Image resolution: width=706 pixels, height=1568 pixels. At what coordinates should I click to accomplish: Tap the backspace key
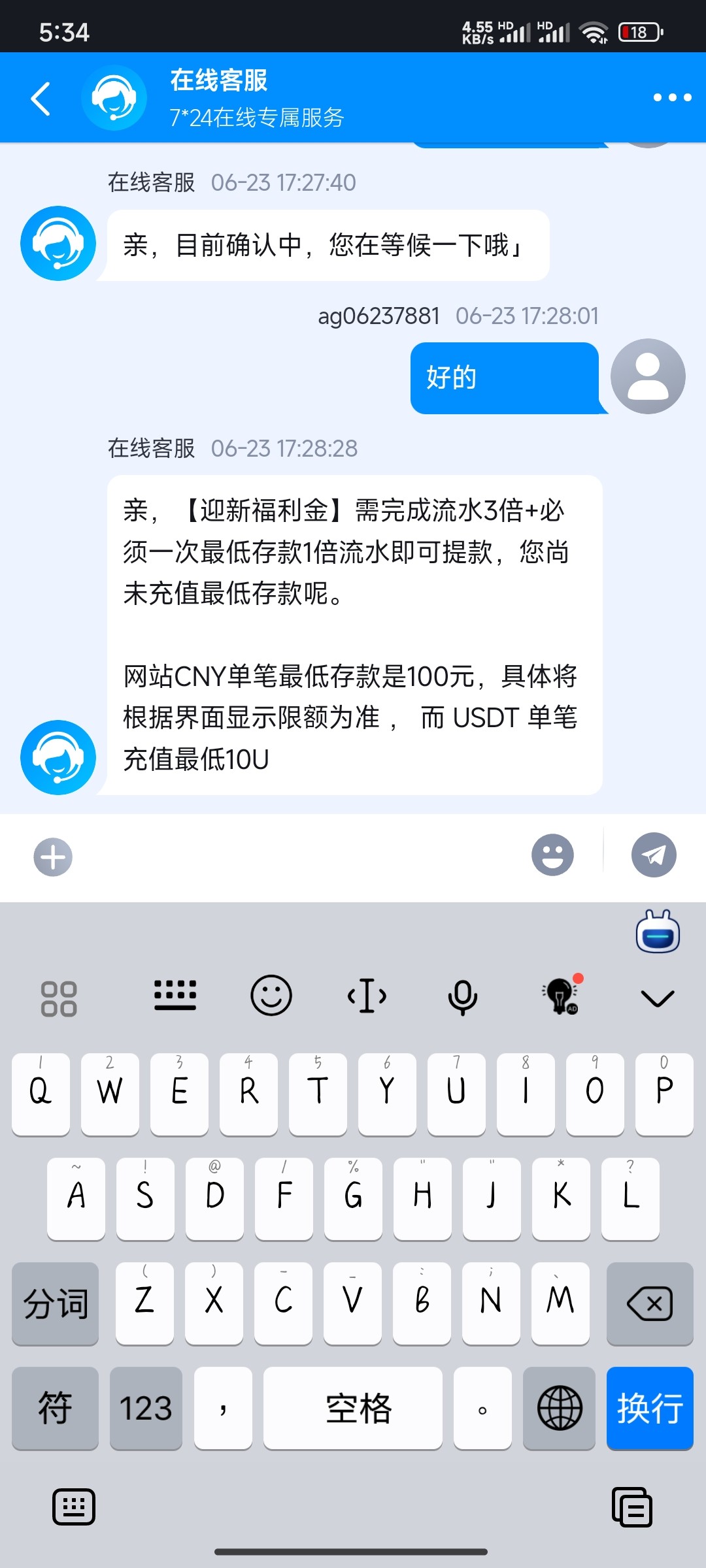[x=649, y=1303]
